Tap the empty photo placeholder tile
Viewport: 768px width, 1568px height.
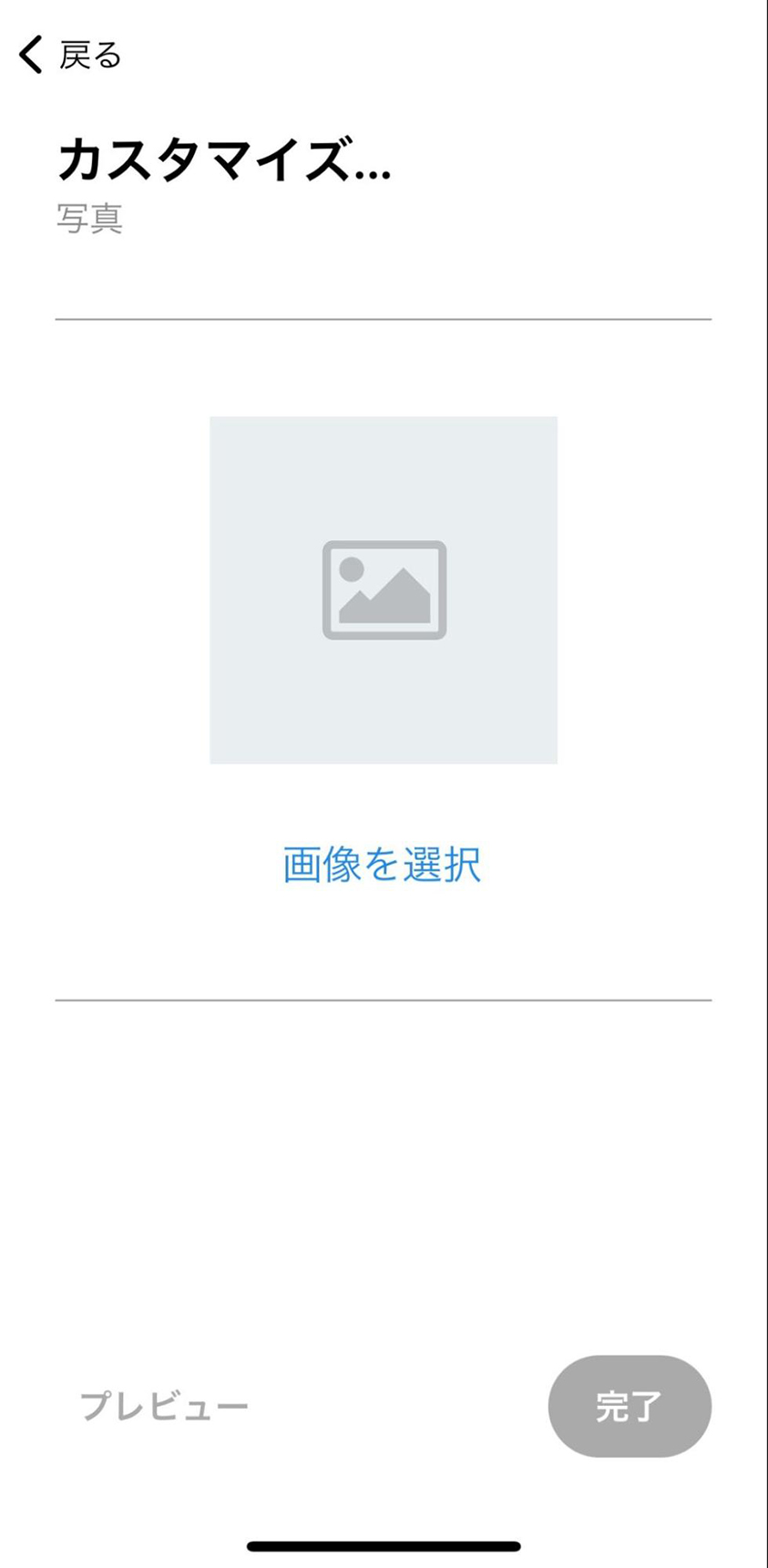[x=384, y=590]
